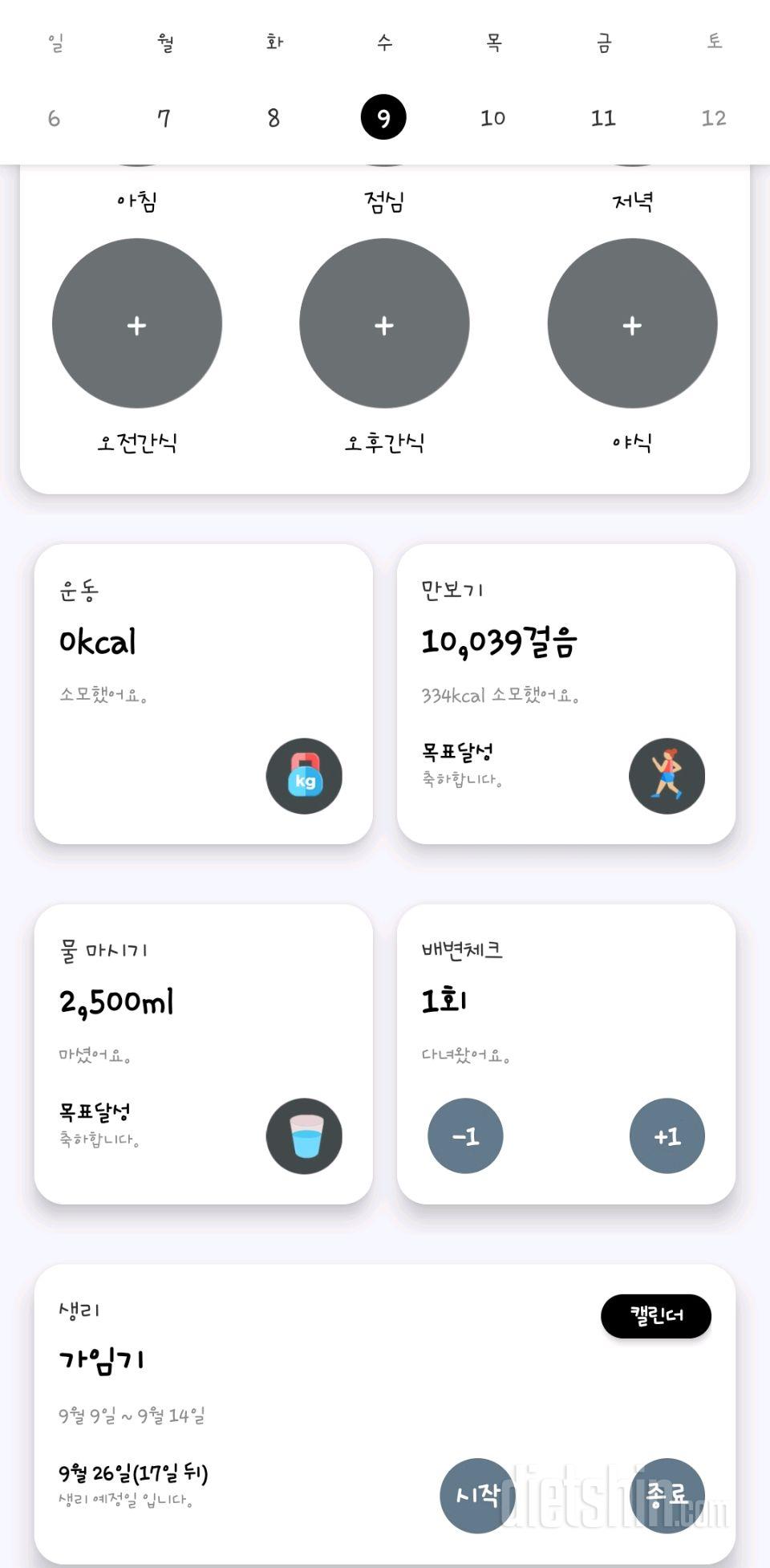
Task: Select date 11 in the week calendar
Action: [603, 118]
